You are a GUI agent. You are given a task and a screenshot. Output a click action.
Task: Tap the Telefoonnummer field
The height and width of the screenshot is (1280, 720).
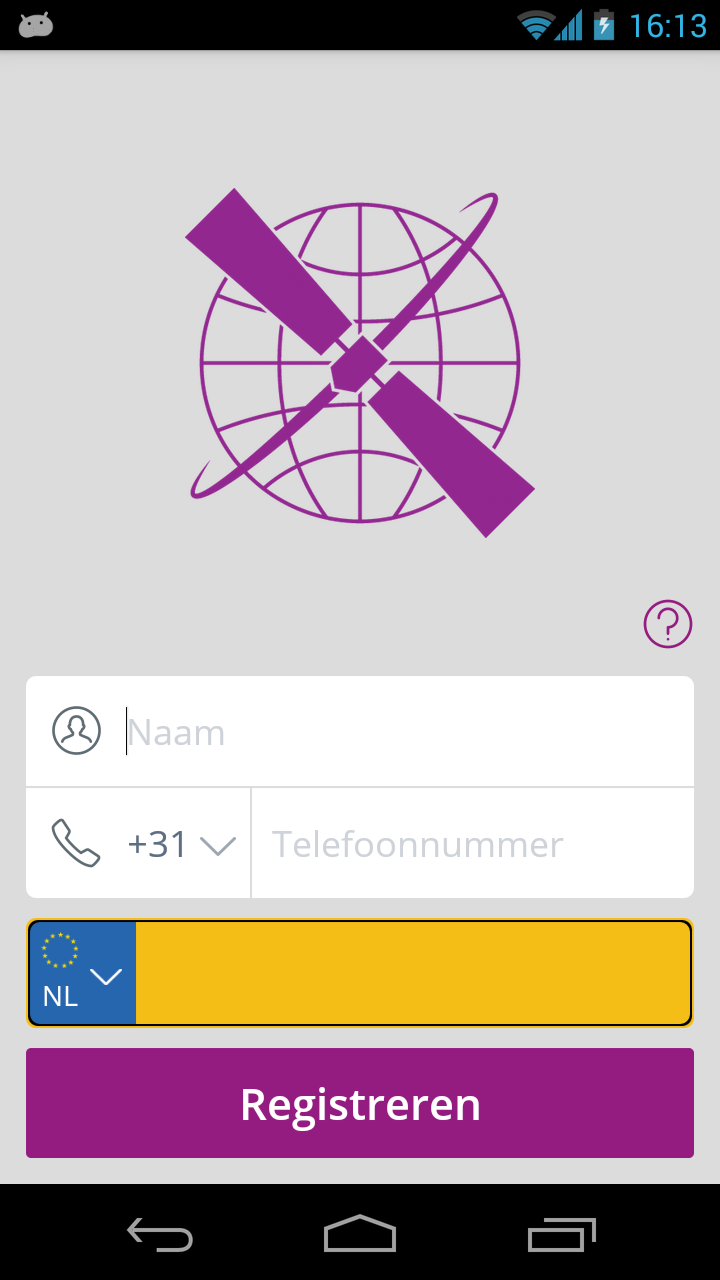tap(470, 845)
